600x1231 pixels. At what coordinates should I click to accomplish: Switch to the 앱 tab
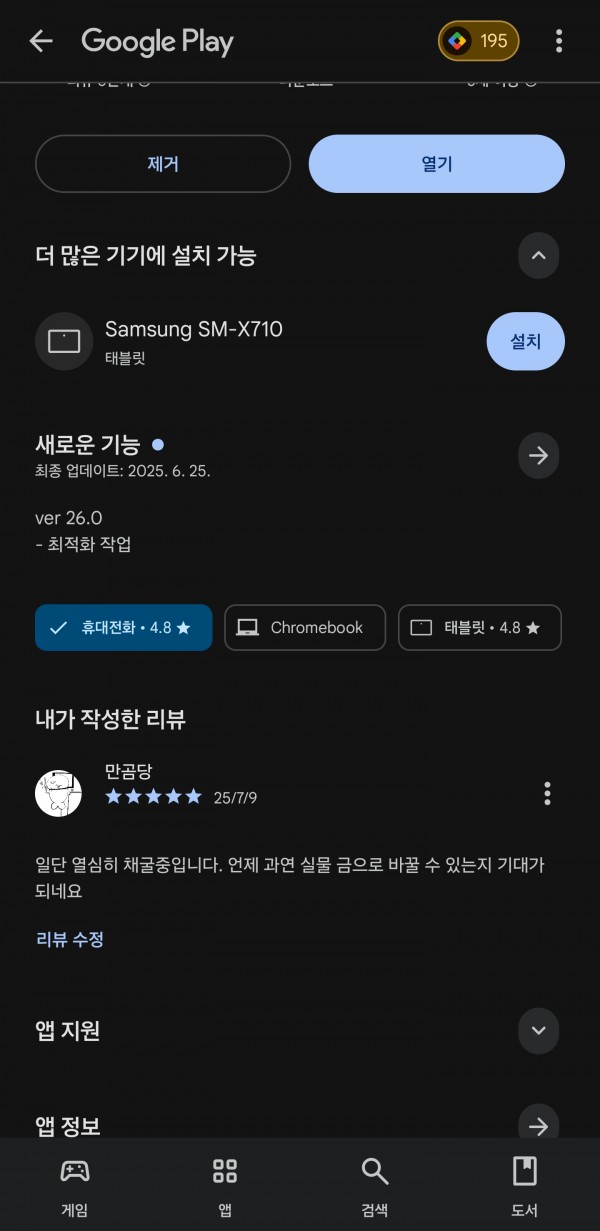coord(225,1186)
